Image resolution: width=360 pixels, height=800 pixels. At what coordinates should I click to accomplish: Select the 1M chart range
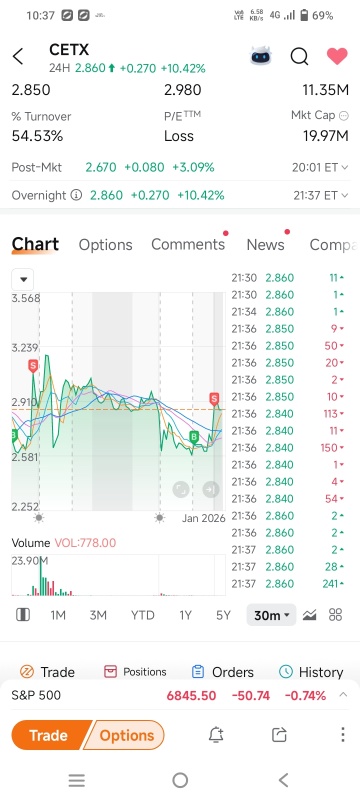click(x=58, y=615)
